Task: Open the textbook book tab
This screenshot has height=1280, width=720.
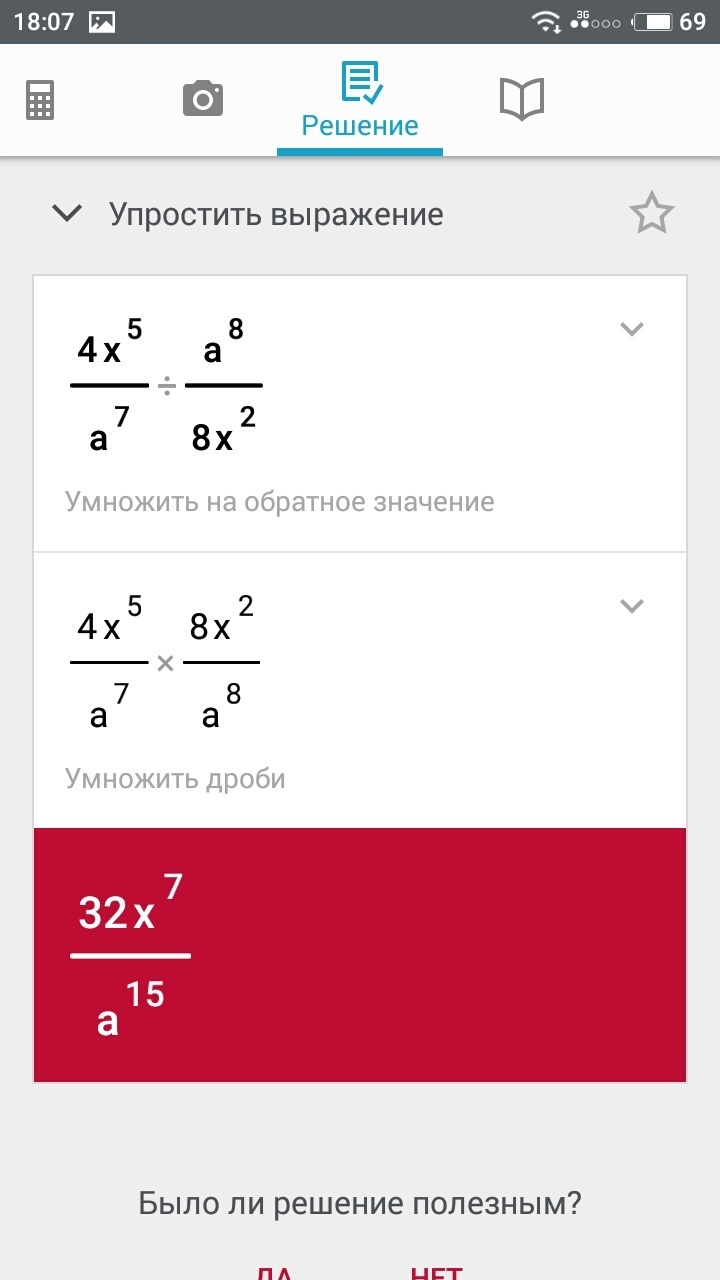Action: pos(521,100)
